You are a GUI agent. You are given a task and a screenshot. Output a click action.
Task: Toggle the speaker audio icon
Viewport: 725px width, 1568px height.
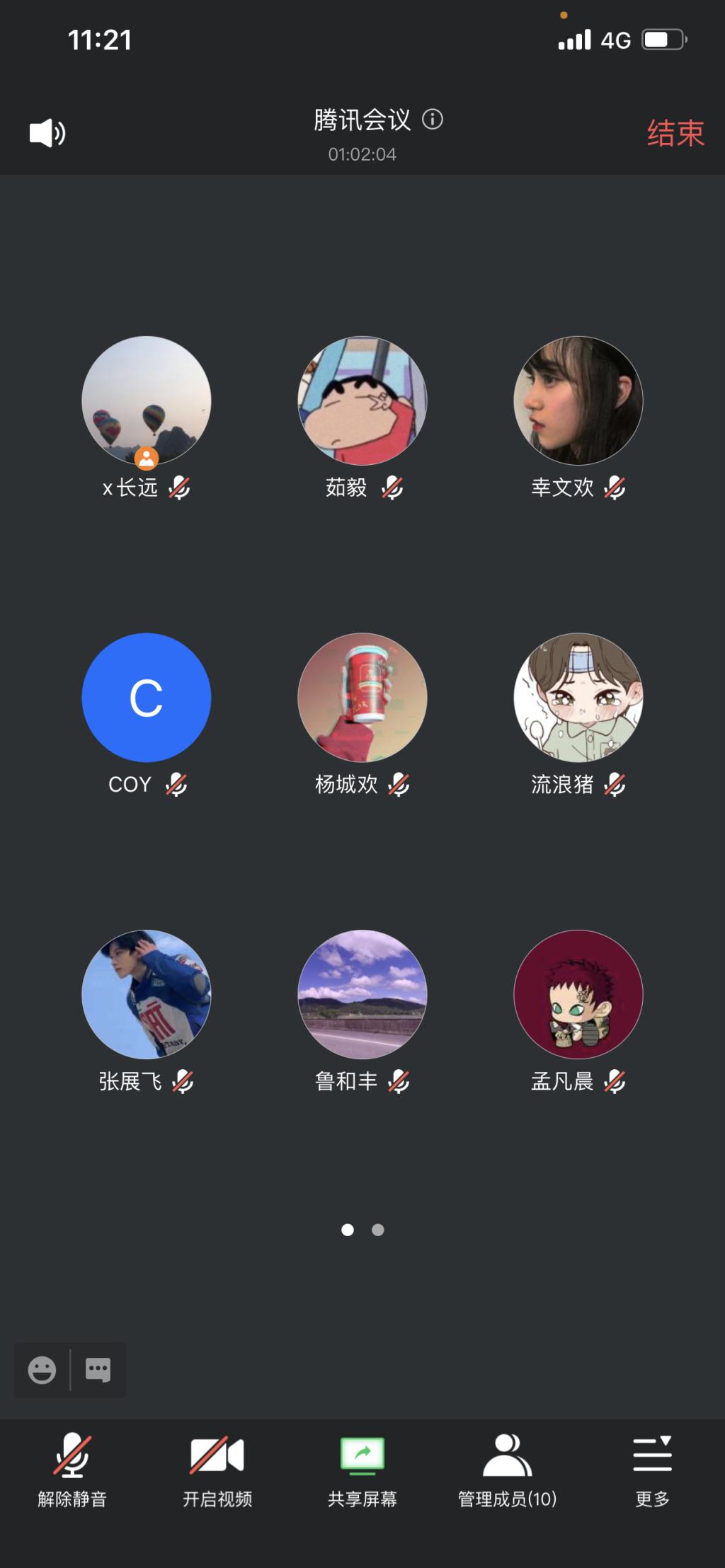(x=47, y=133)
